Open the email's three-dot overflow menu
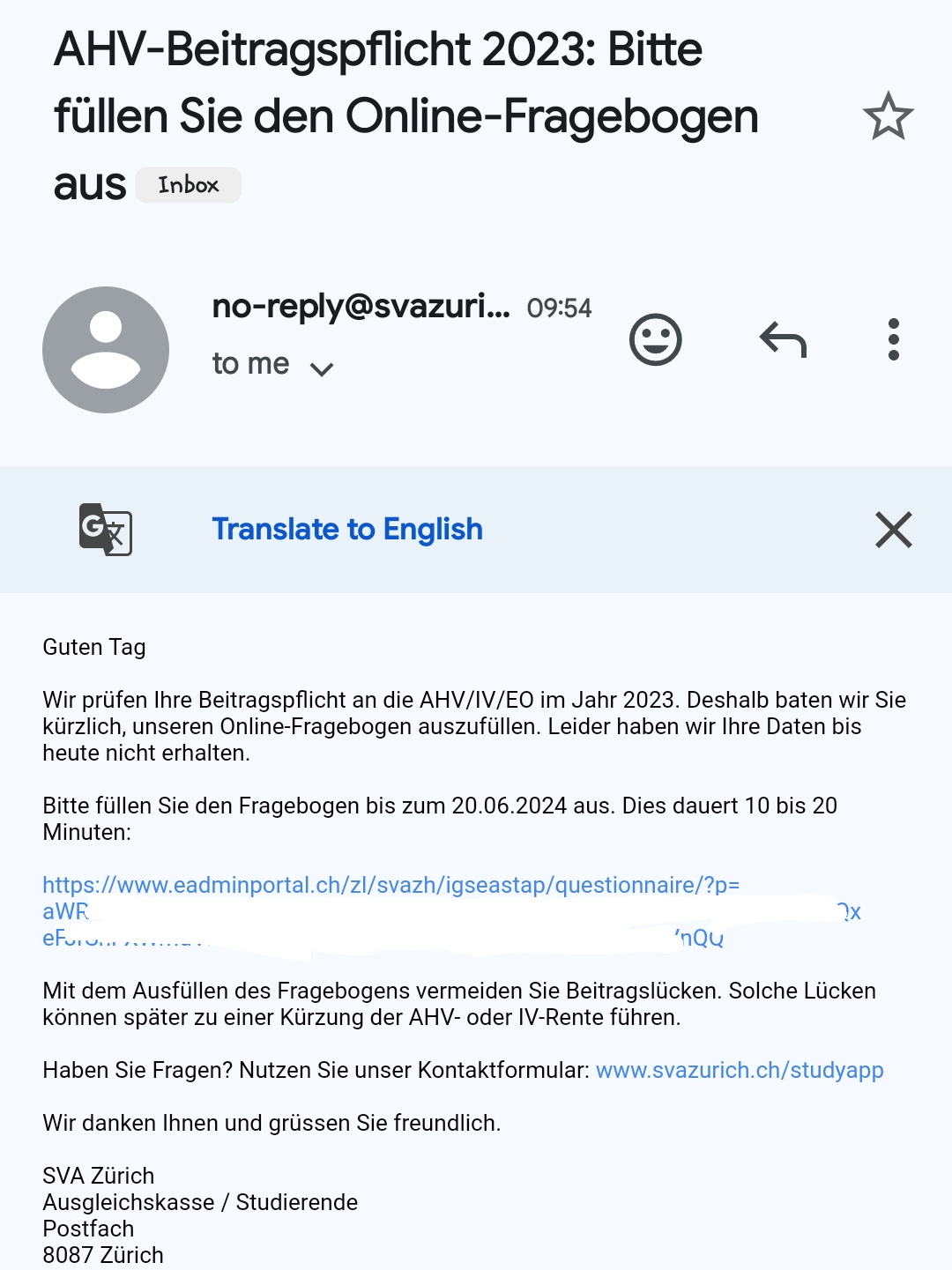 pyautogui.click(x=894, y=339)
